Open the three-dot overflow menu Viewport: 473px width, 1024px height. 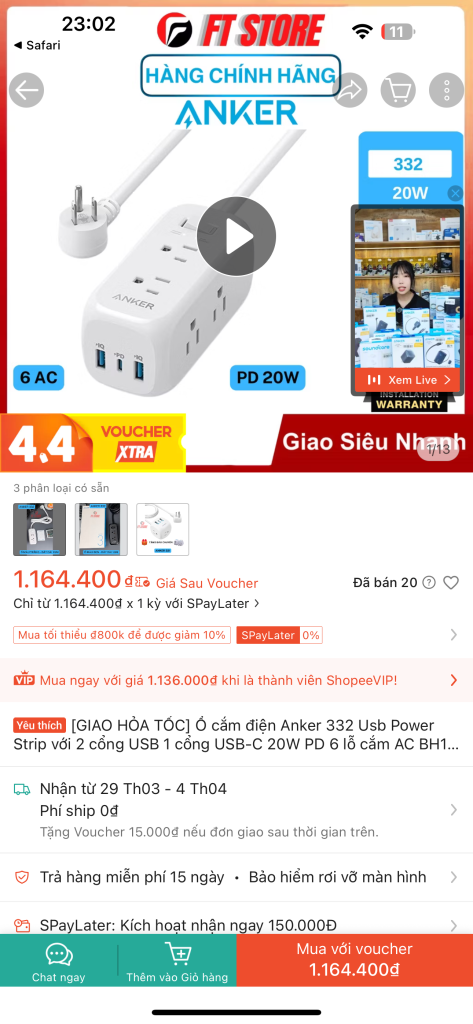(x=446, y=91)
